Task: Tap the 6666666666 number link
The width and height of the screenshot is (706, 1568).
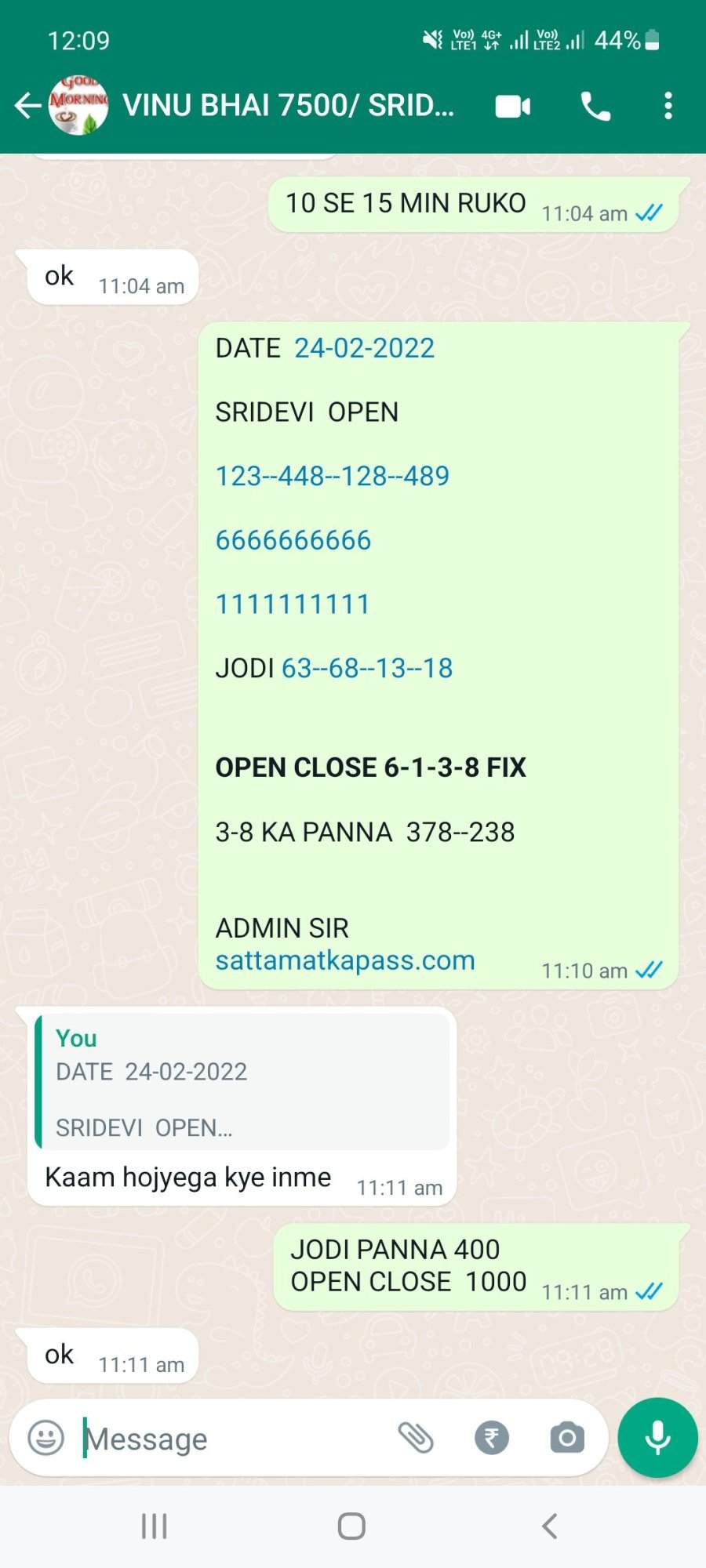Action: (293, 540)
